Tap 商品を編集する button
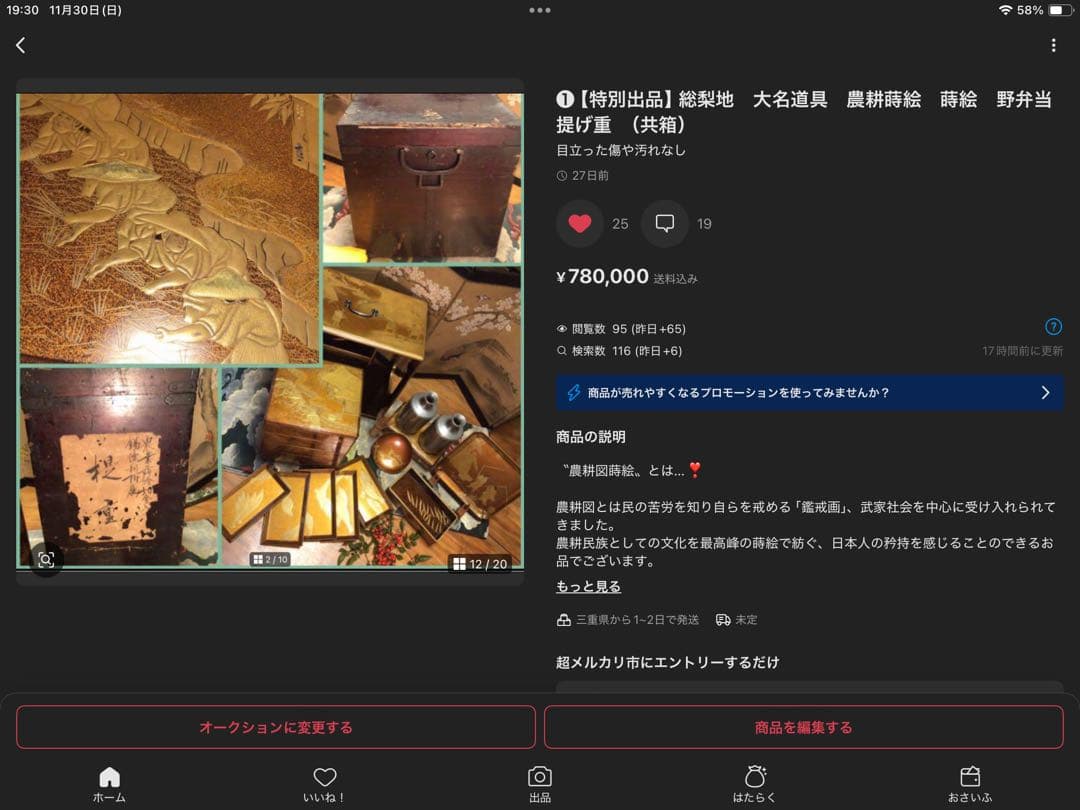The image size is (1080, 810). coord(803,727)
